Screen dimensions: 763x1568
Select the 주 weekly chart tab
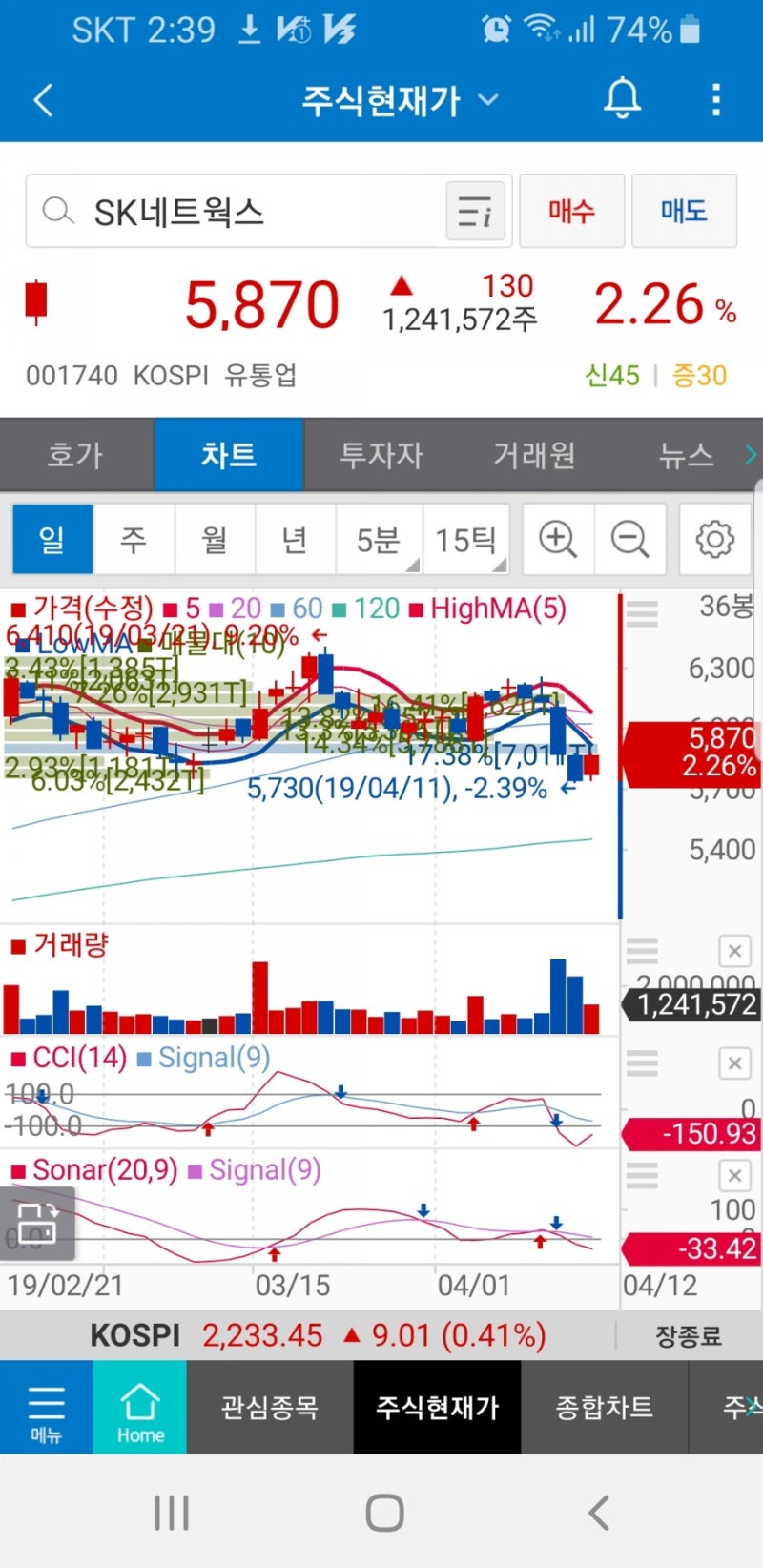click(134, 539)
